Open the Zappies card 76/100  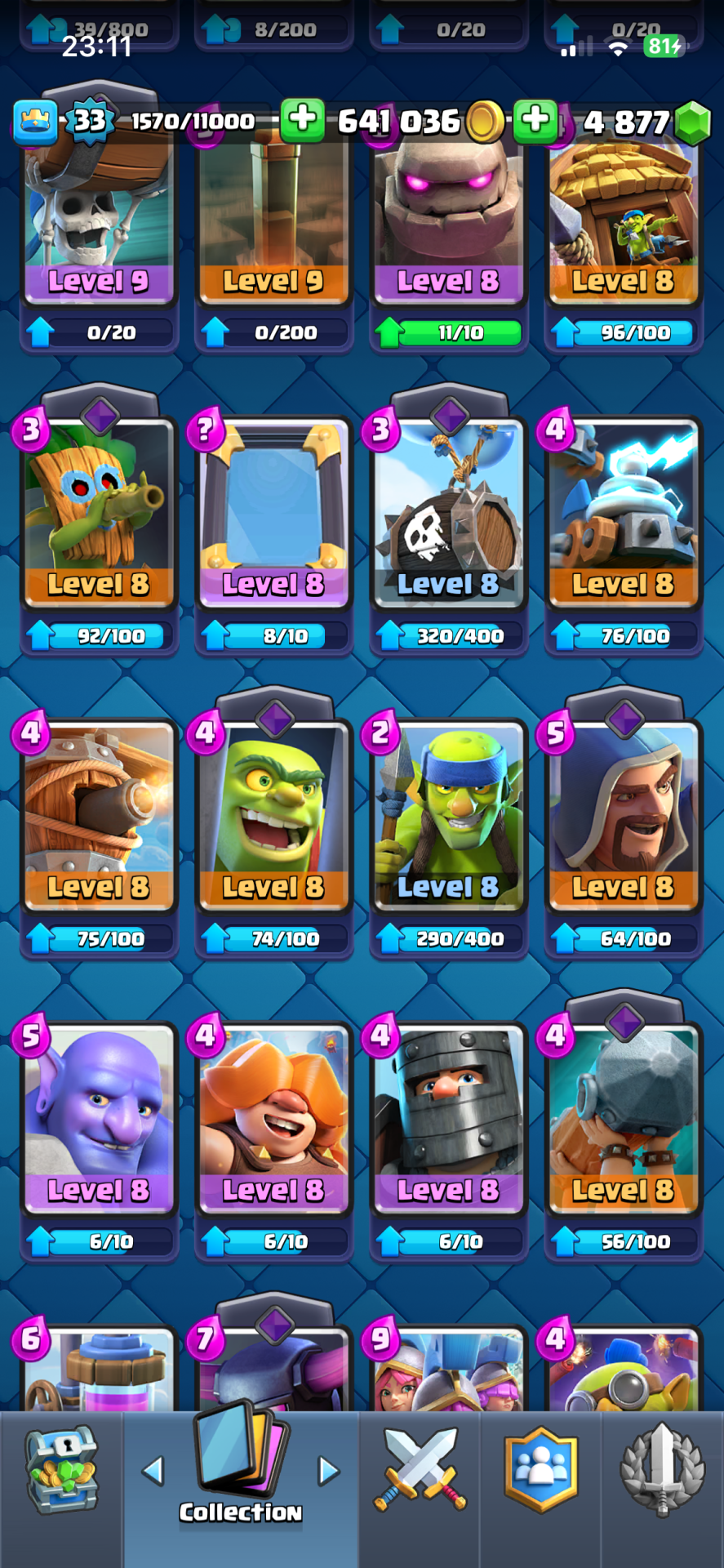click(623, 514)
